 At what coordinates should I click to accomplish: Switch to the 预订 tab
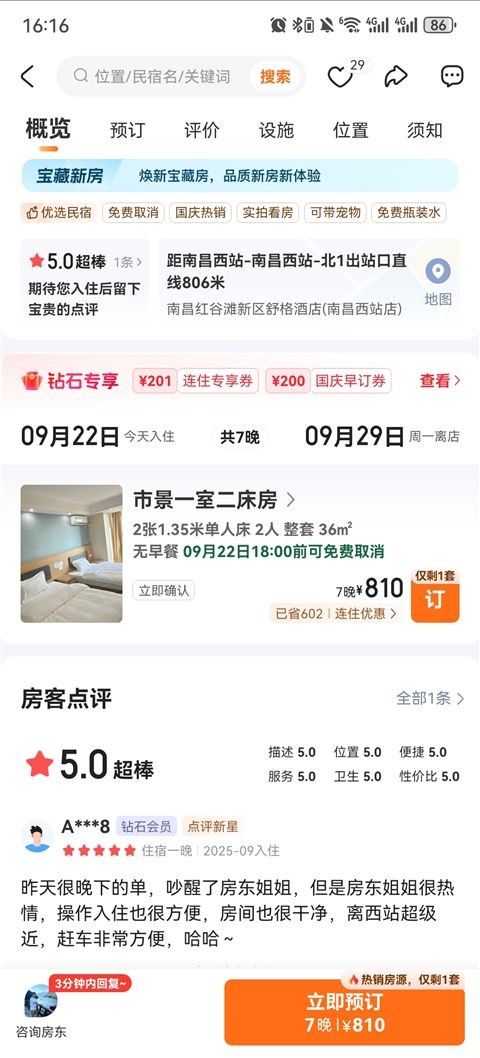pyautogui.click(x=127, y=130)
